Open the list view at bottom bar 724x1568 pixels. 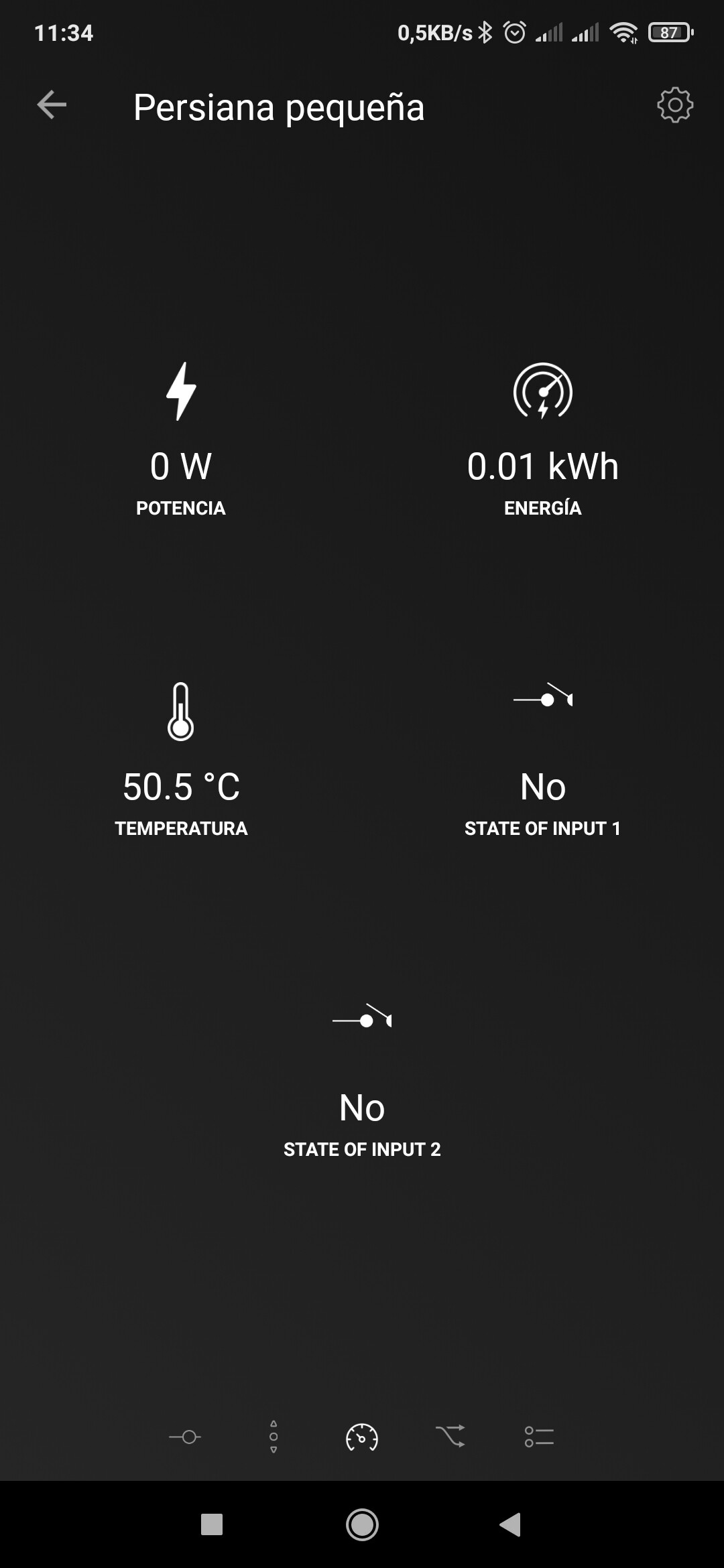(x=539, y=1437)
